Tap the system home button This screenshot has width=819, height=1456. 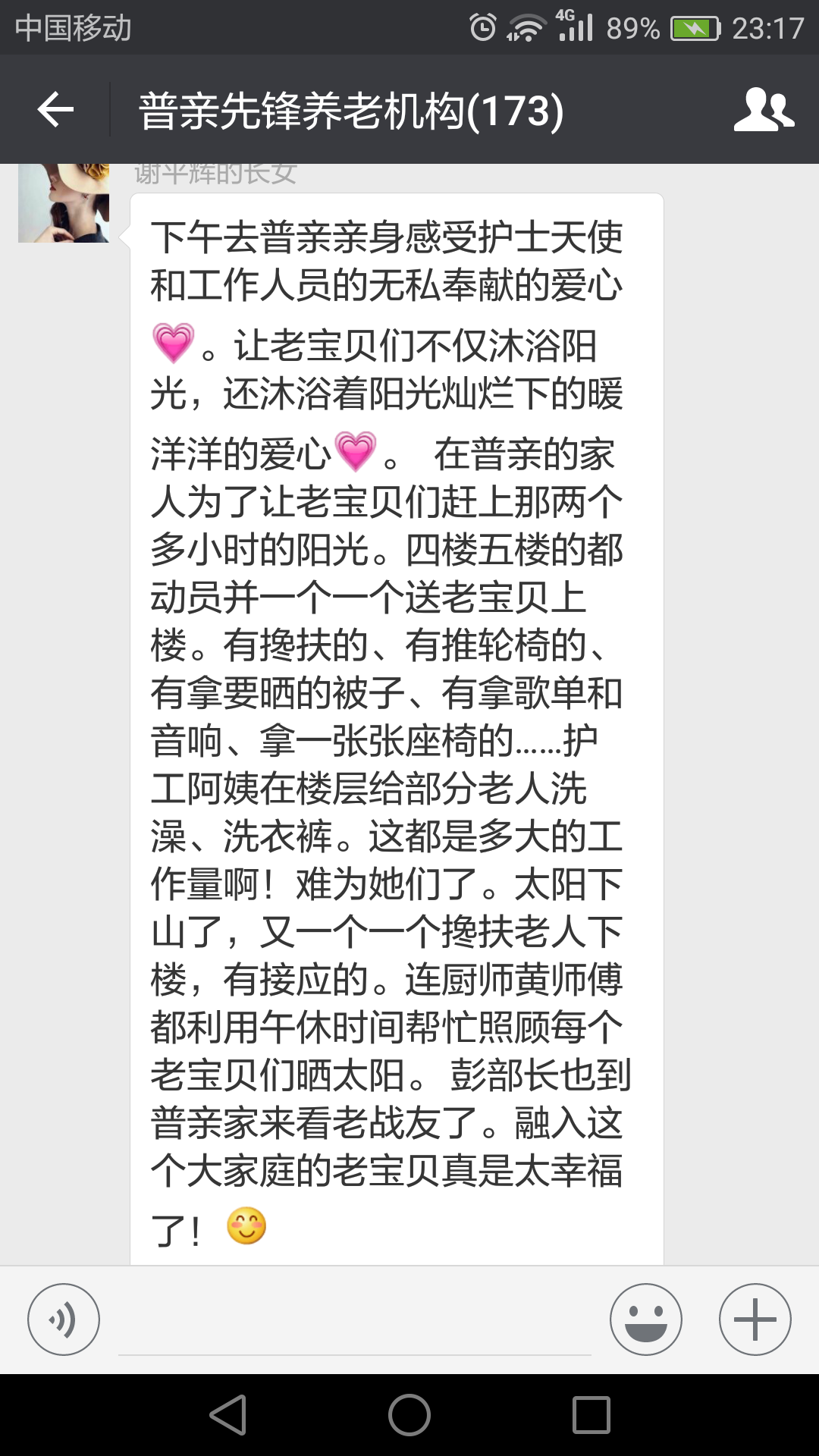click(x=409, y=1415)
